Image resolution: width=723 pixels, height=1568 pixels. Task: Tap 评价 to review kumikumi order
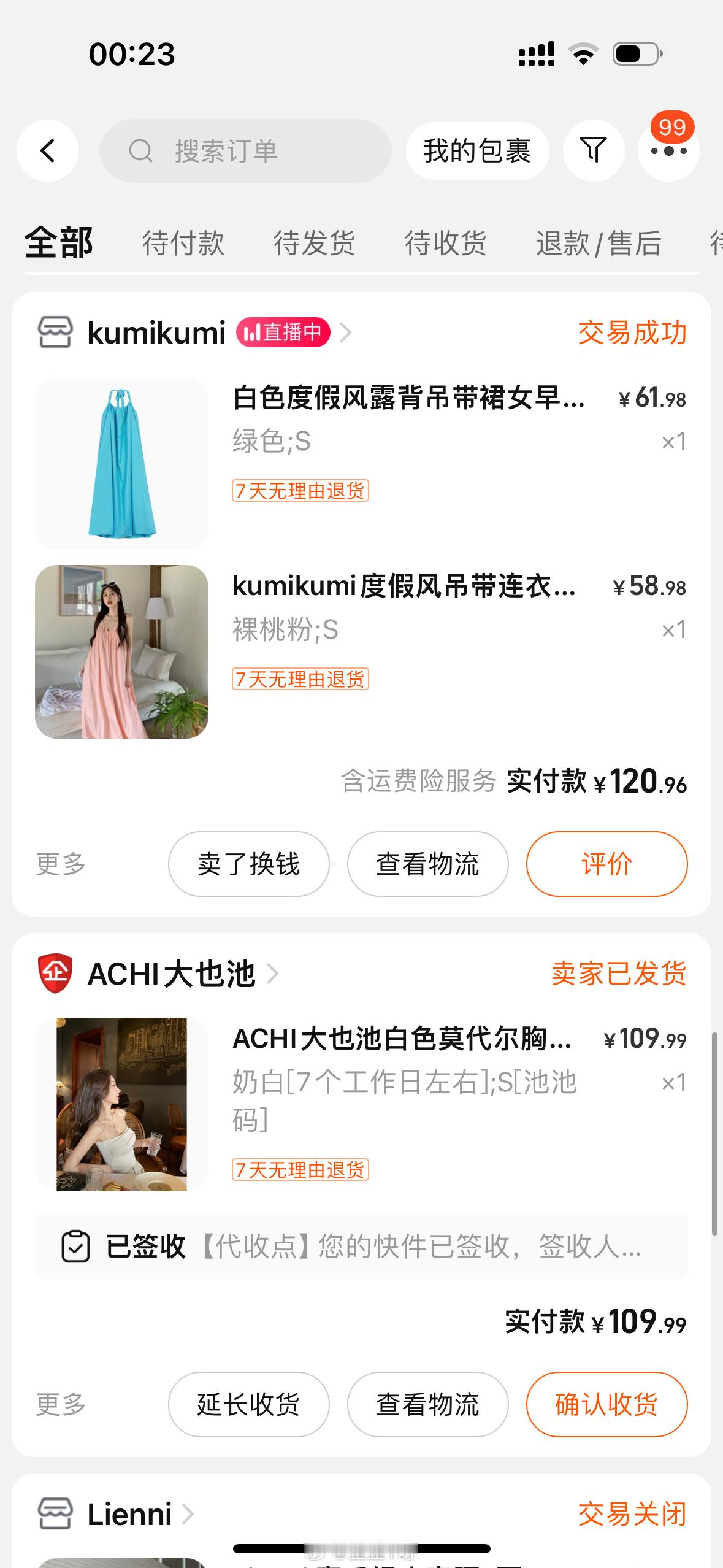606,864
